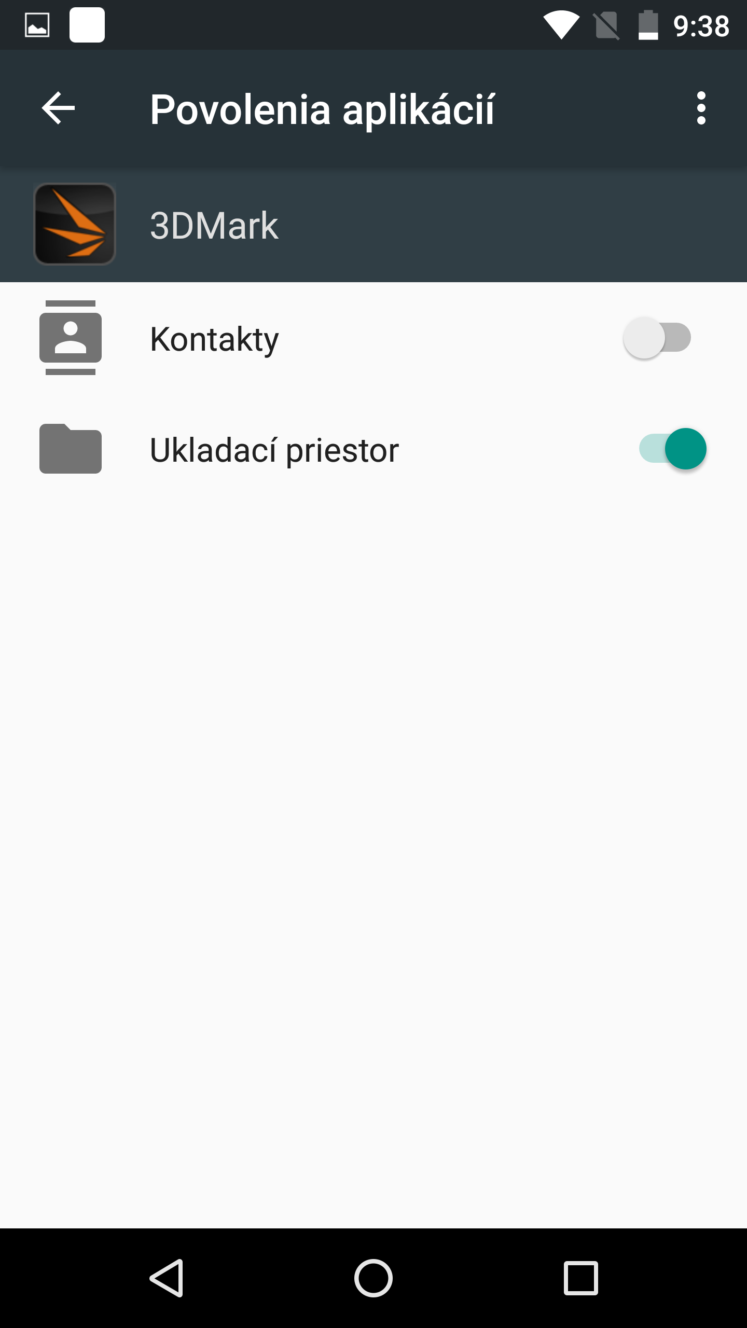This screenshot has width=747, height=1328.
Task: Disable the Ukladací priestor permission switch
Action: coord(672,449)
